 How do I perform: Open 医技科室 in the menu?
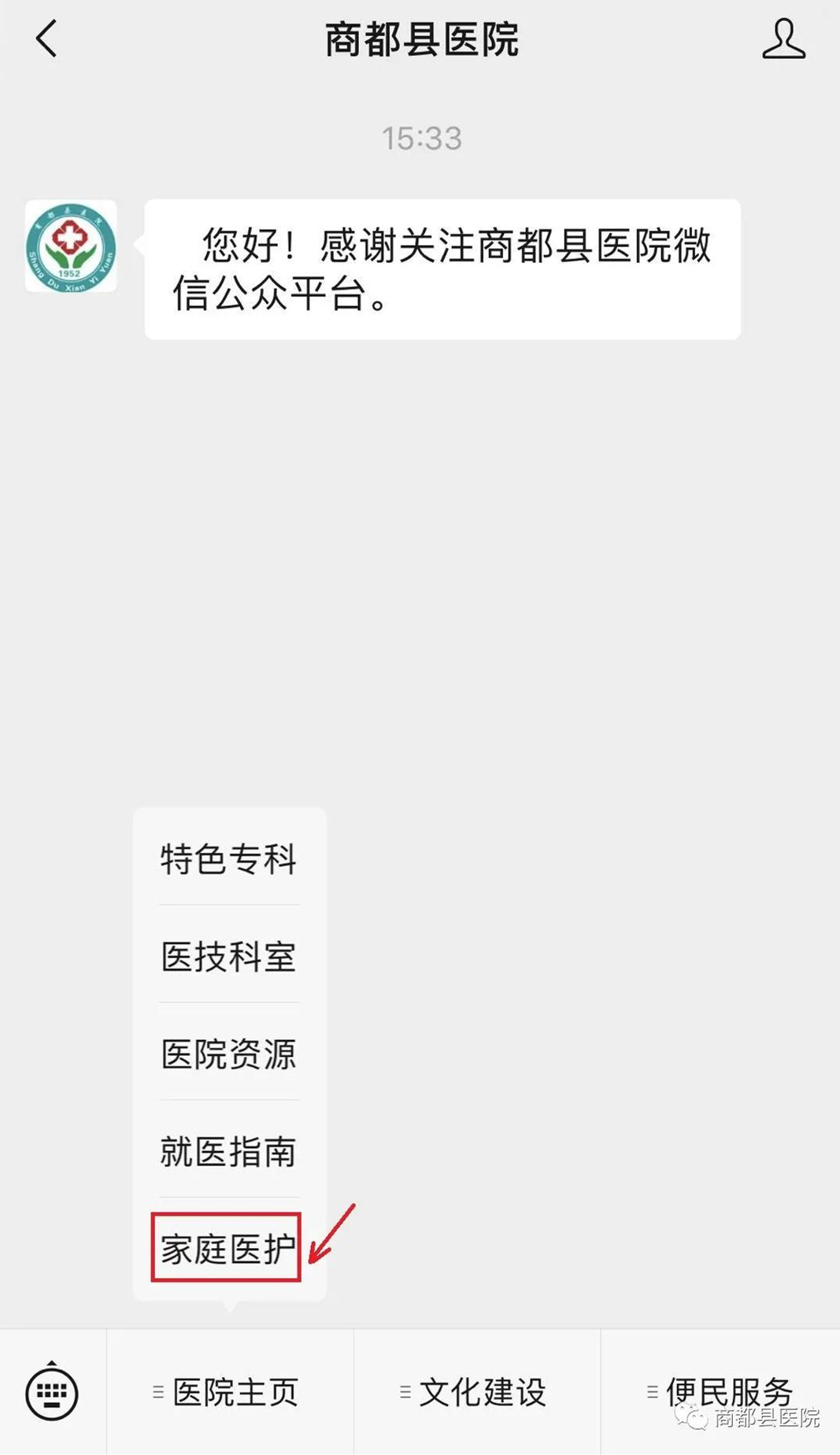[229, 956]
